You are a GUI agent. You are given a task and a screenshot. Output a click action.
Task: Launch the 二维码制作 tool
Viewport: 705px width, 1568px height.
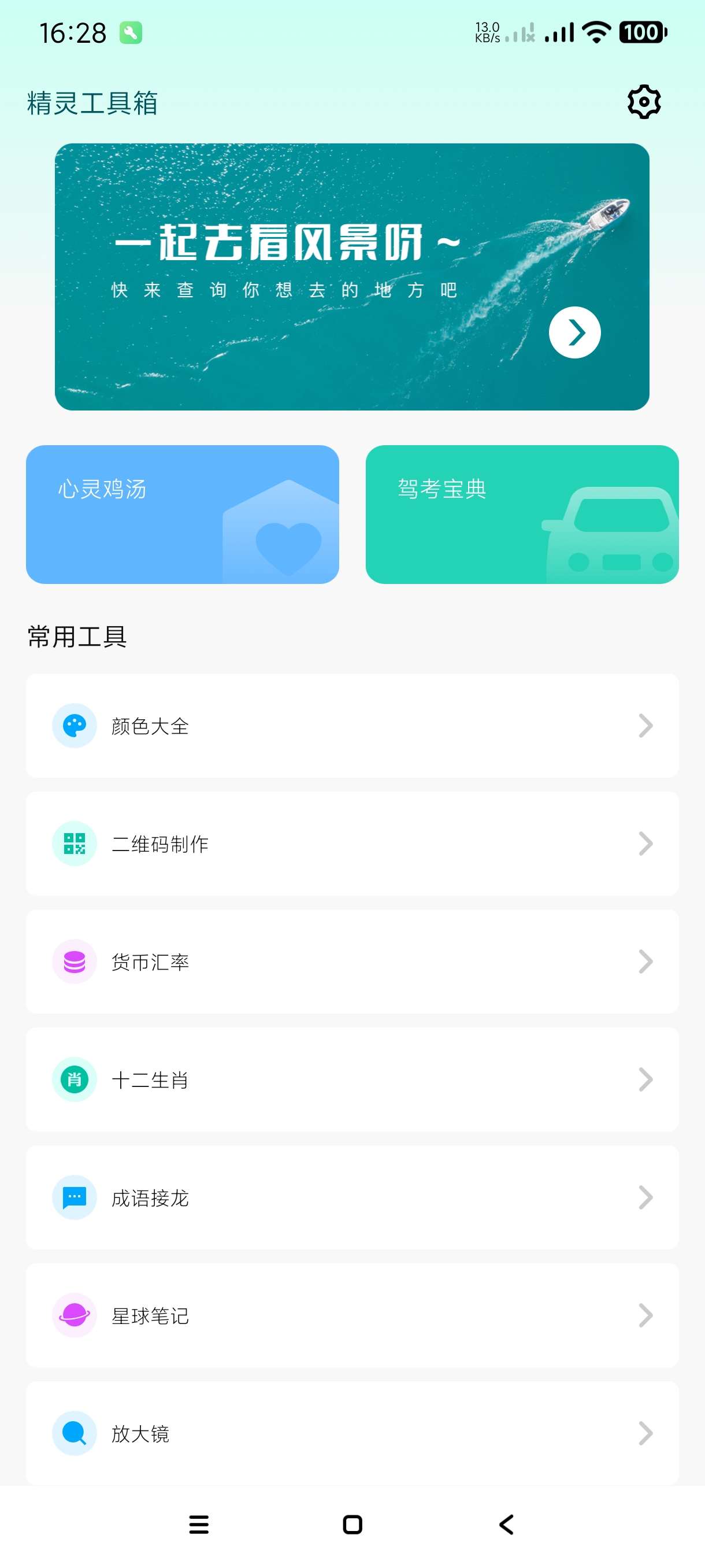pos(352,844)
